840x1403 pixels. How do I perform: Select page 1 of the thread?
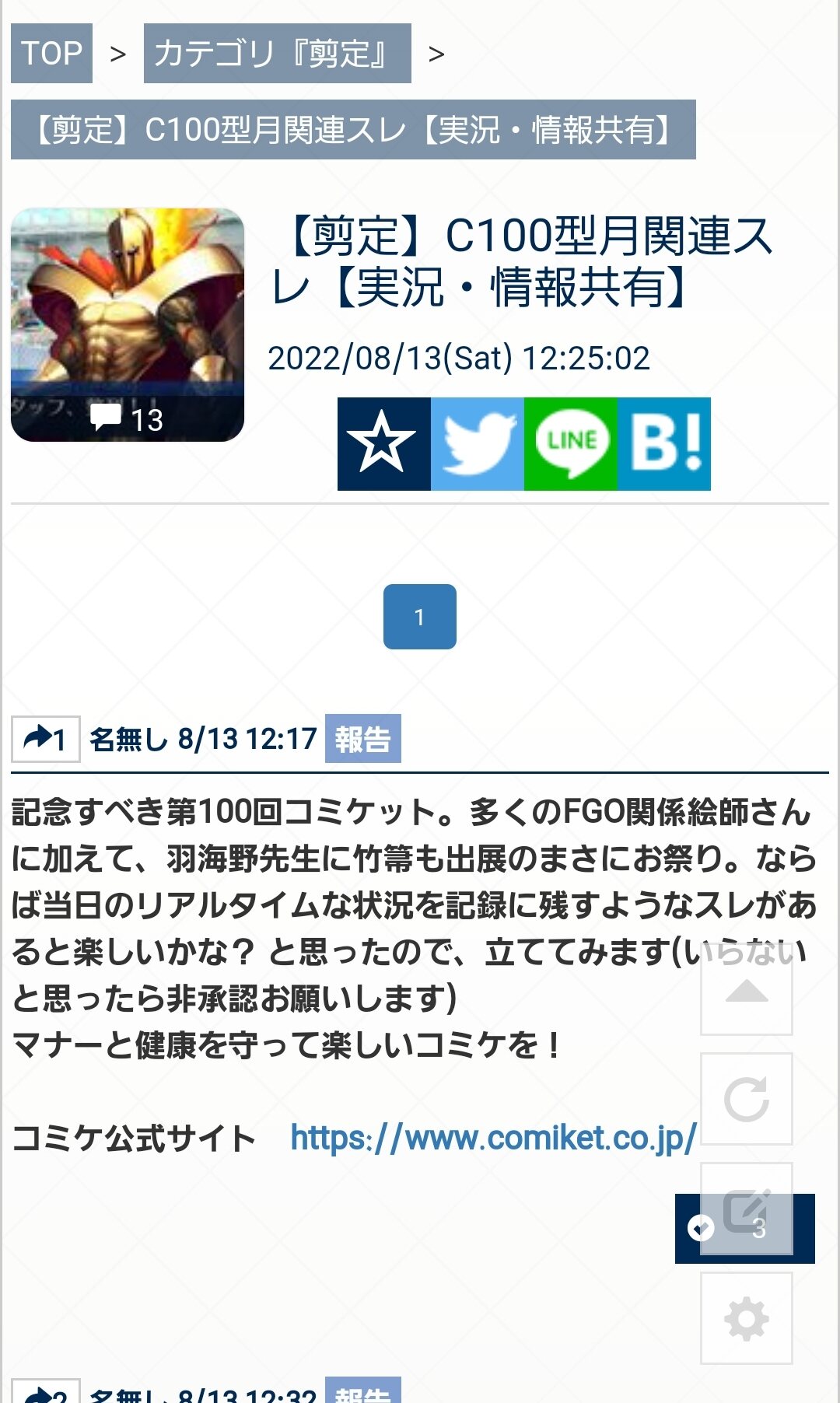[x=419, y=617]
